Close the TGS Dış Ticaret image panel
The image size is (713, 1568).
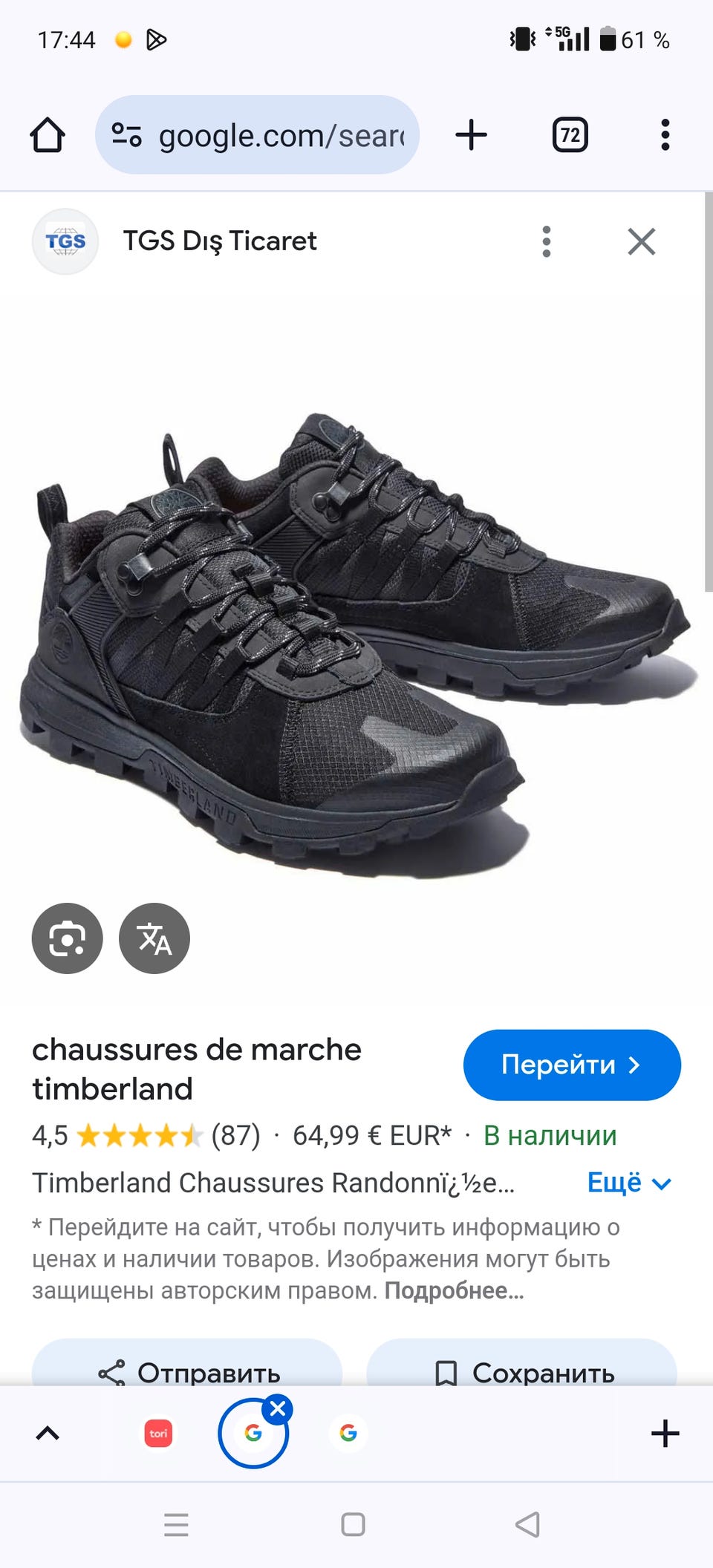pyautogui.click(x=641, y=241)
